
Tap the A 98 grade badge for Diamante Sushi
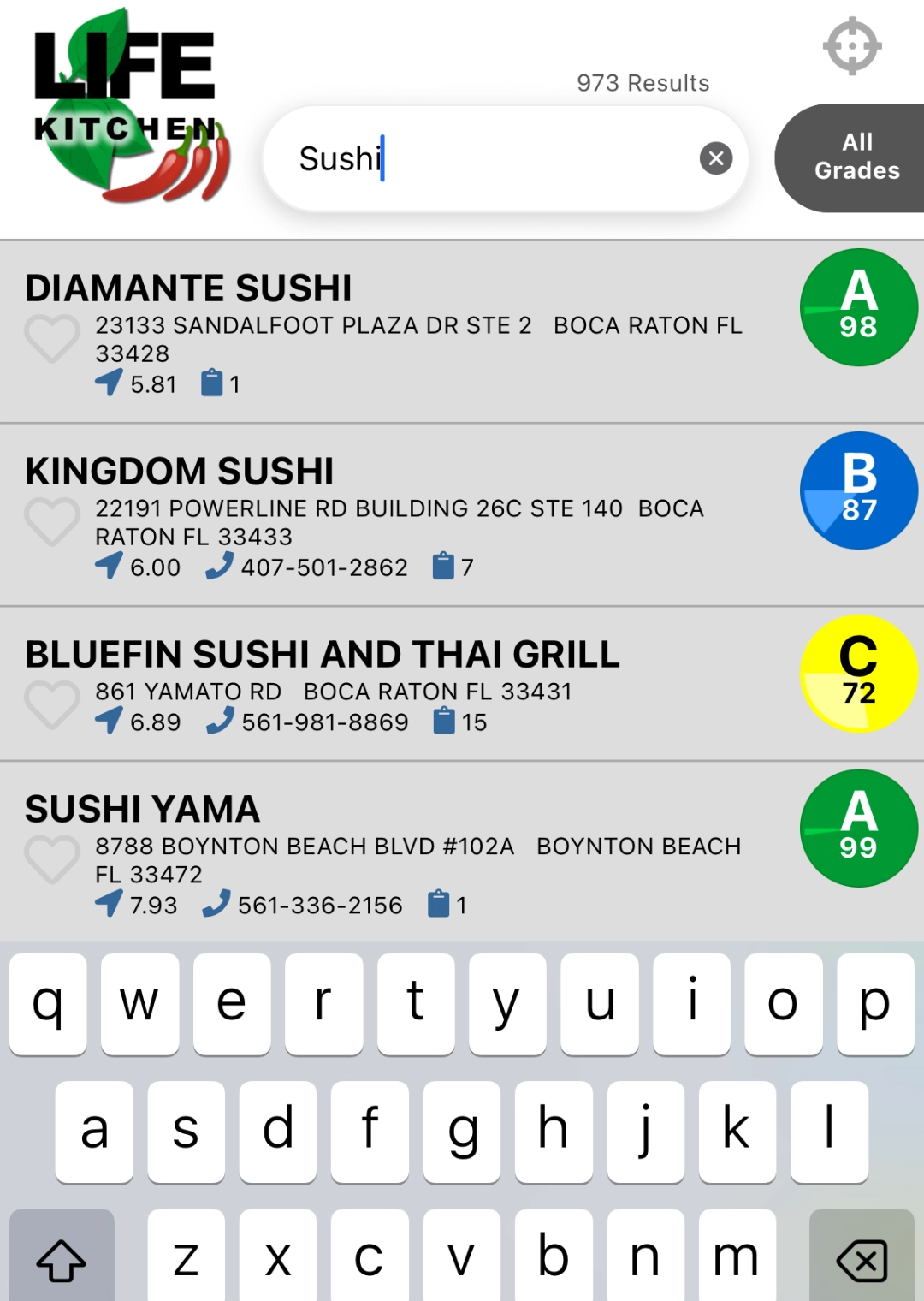859,306
